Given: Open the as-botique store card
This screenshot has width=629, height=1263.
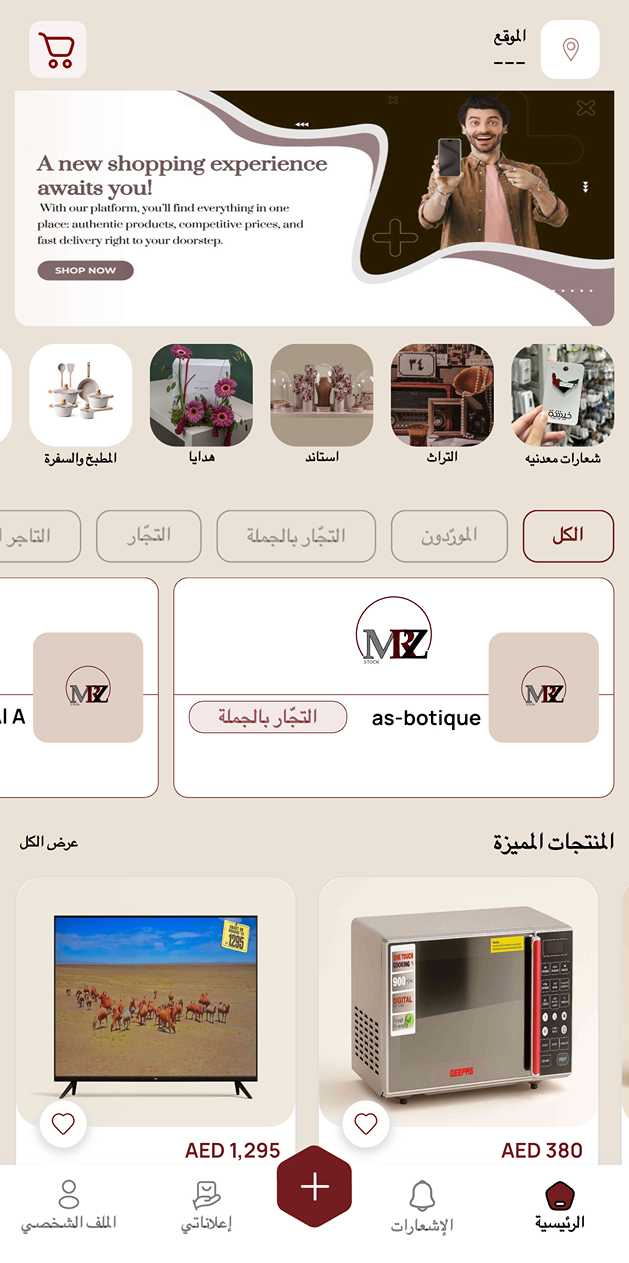Looking at the screenshot, I should click(x=393, y=687).
